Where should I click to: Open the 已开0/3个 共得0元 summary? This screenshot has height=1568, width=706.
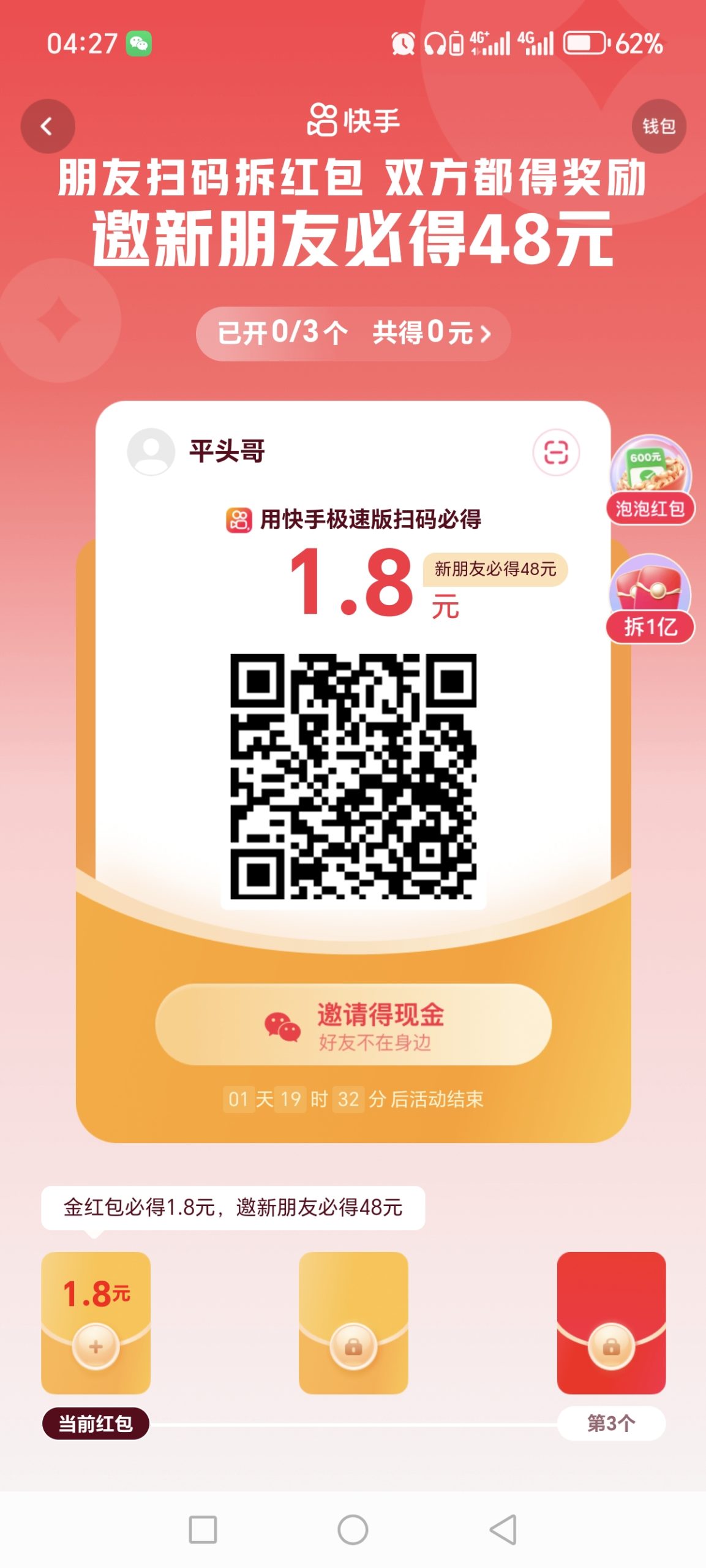click(x=353, y=333)
